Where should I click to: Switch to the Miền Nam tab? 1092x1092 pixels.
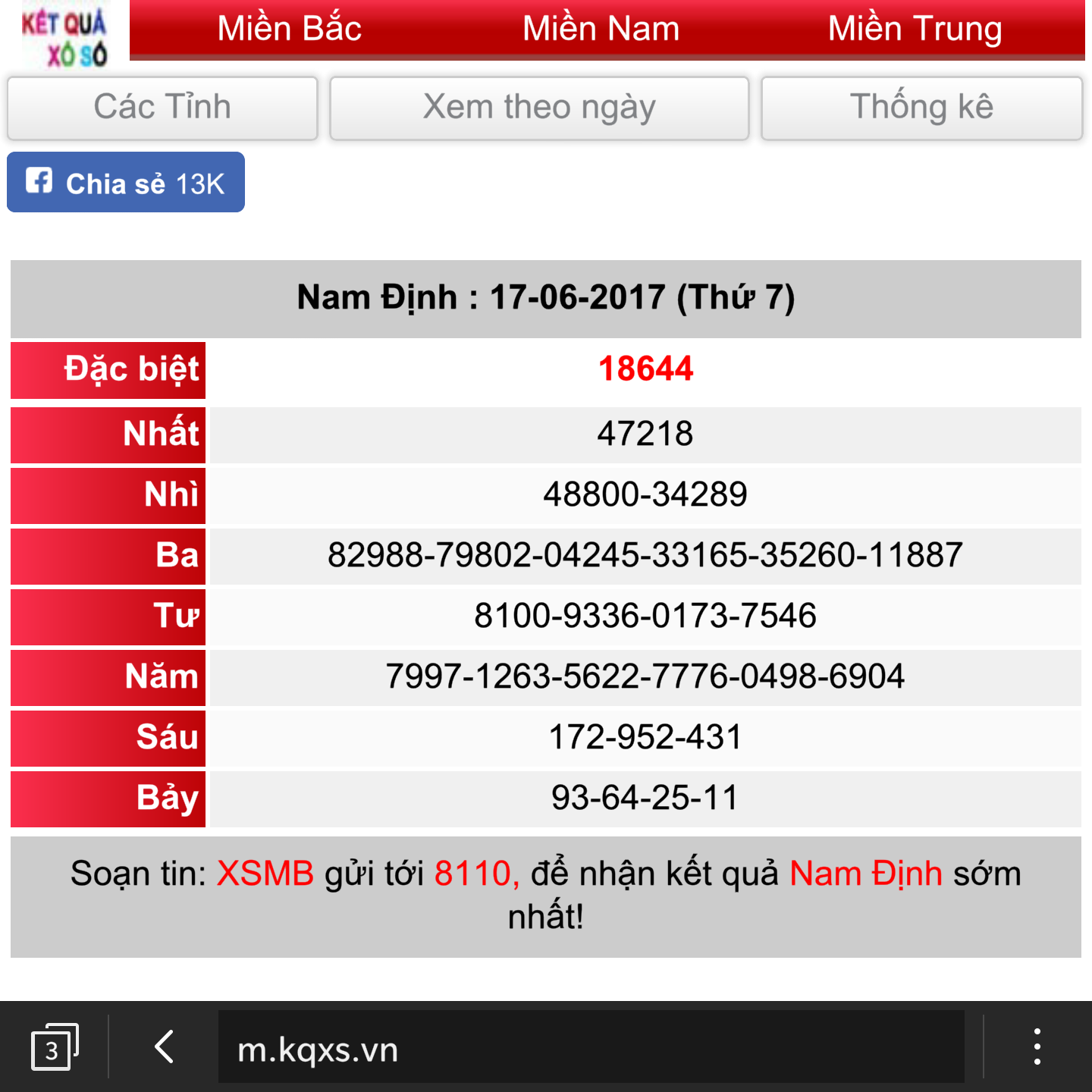click(x=601, y=29)
